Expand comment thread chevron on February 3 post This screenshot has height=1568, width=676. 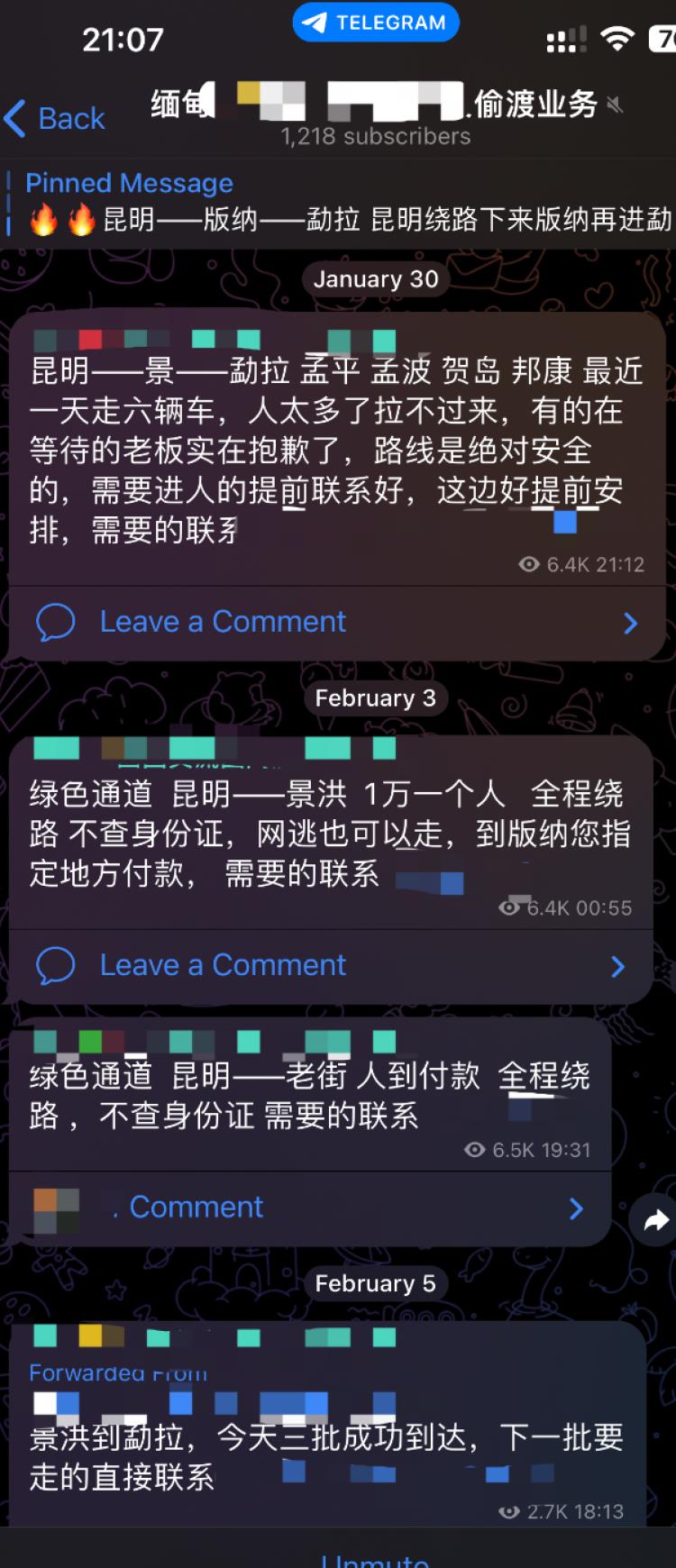point(618,966)
